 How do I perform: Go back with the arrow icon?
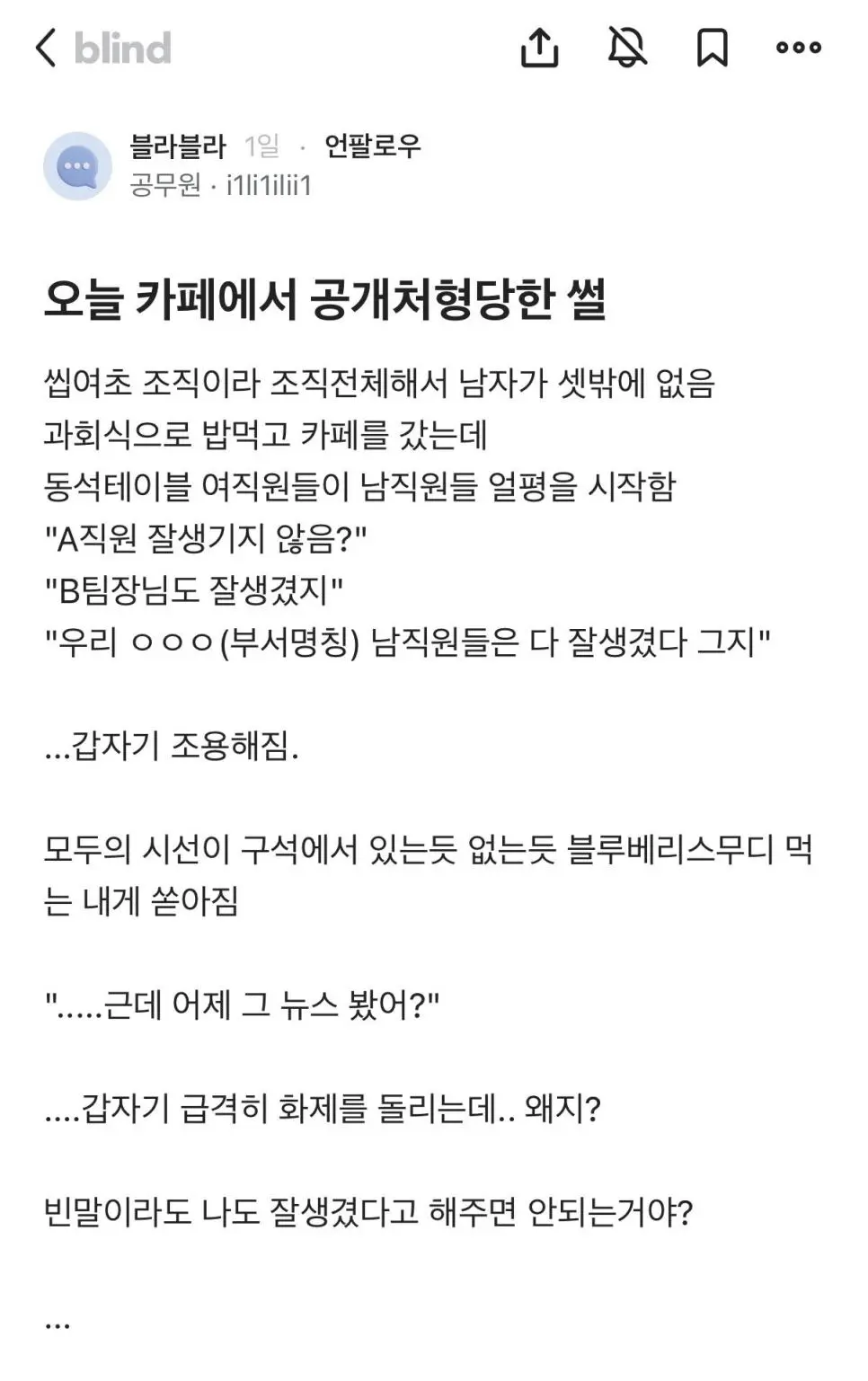coord(47,48)
